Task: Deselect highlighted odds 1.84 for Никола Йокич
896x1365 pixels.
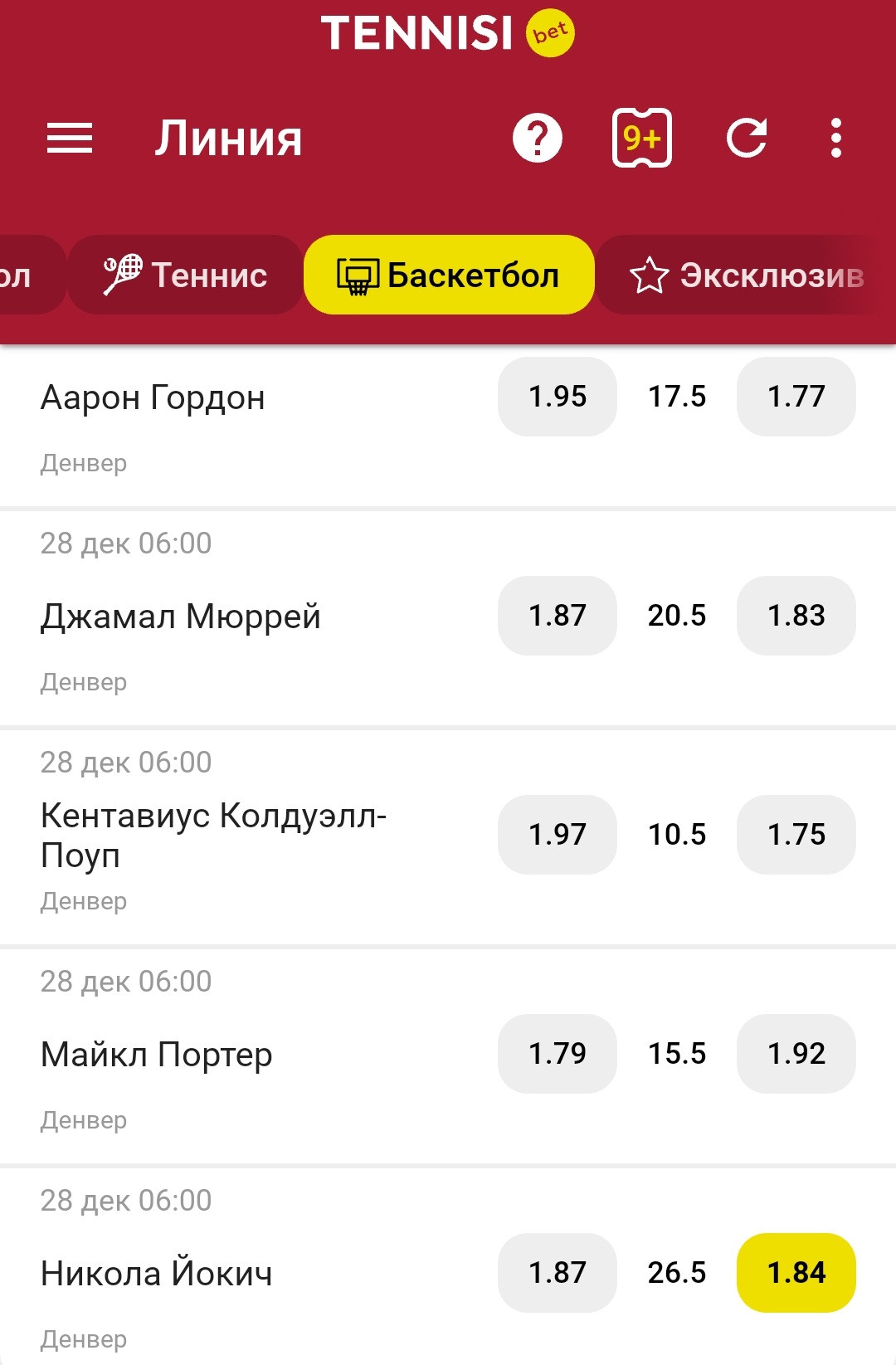Action: [796, 1273]
